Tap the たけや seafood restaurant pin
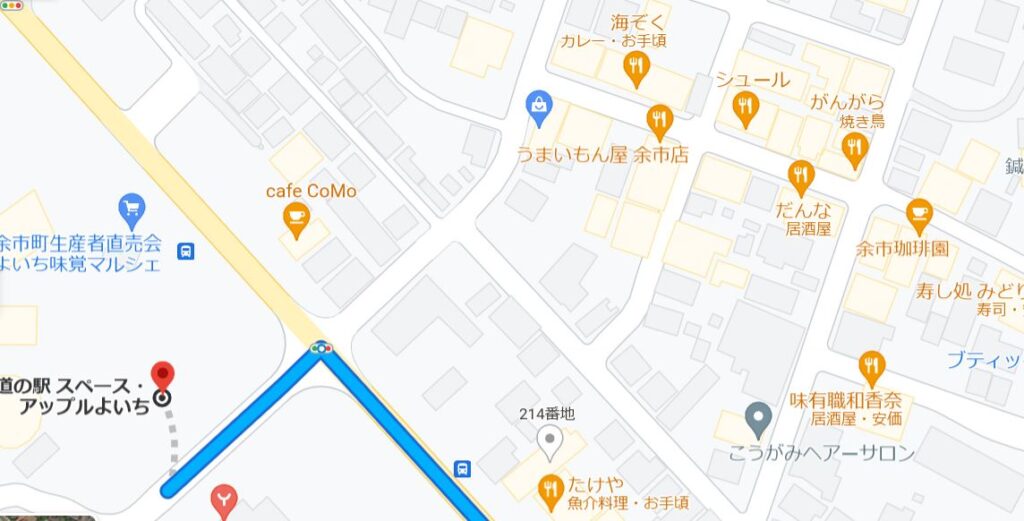 [549, 488]
